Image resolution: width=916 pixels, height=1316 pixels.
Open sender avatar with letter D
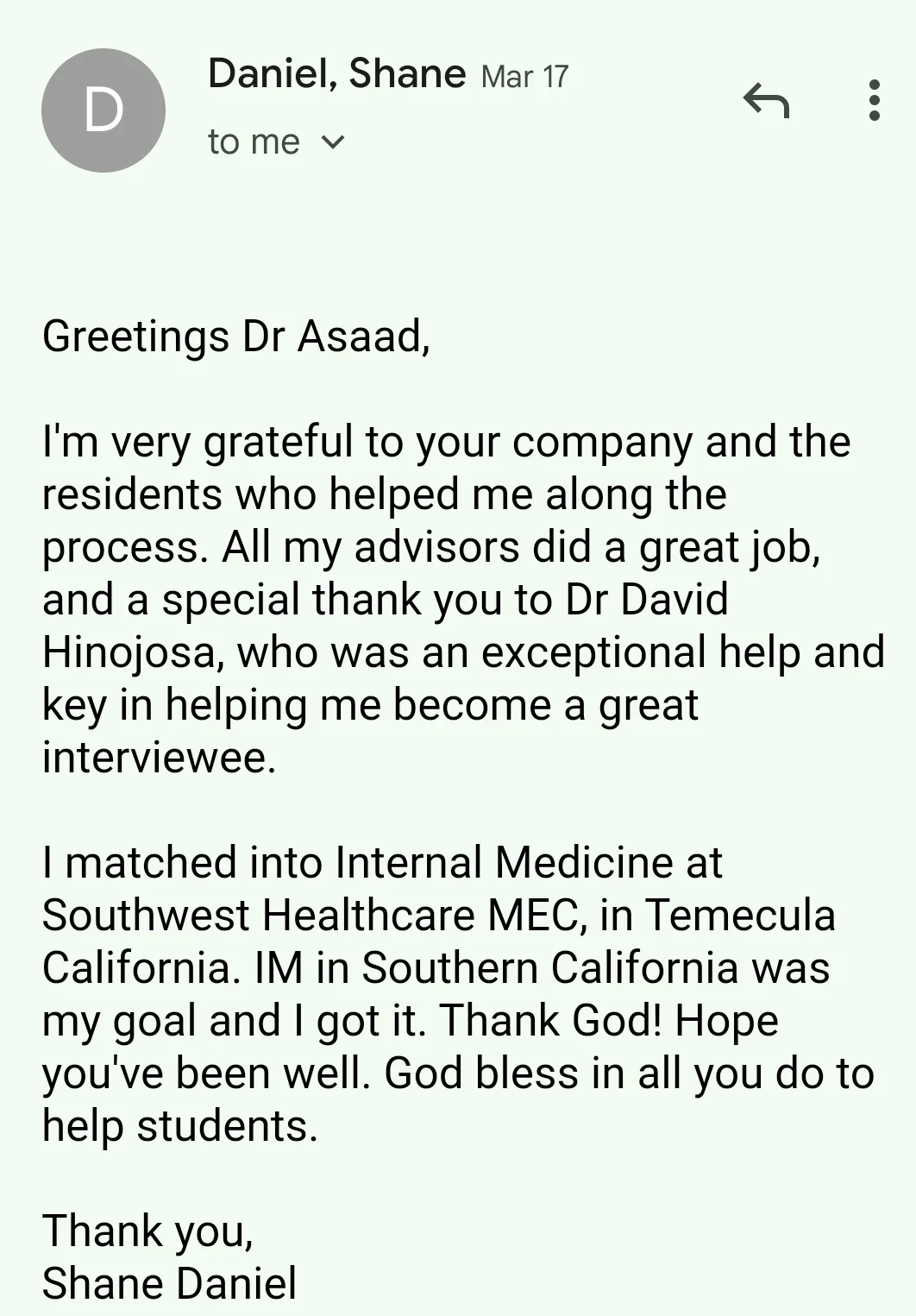(104, 110)
